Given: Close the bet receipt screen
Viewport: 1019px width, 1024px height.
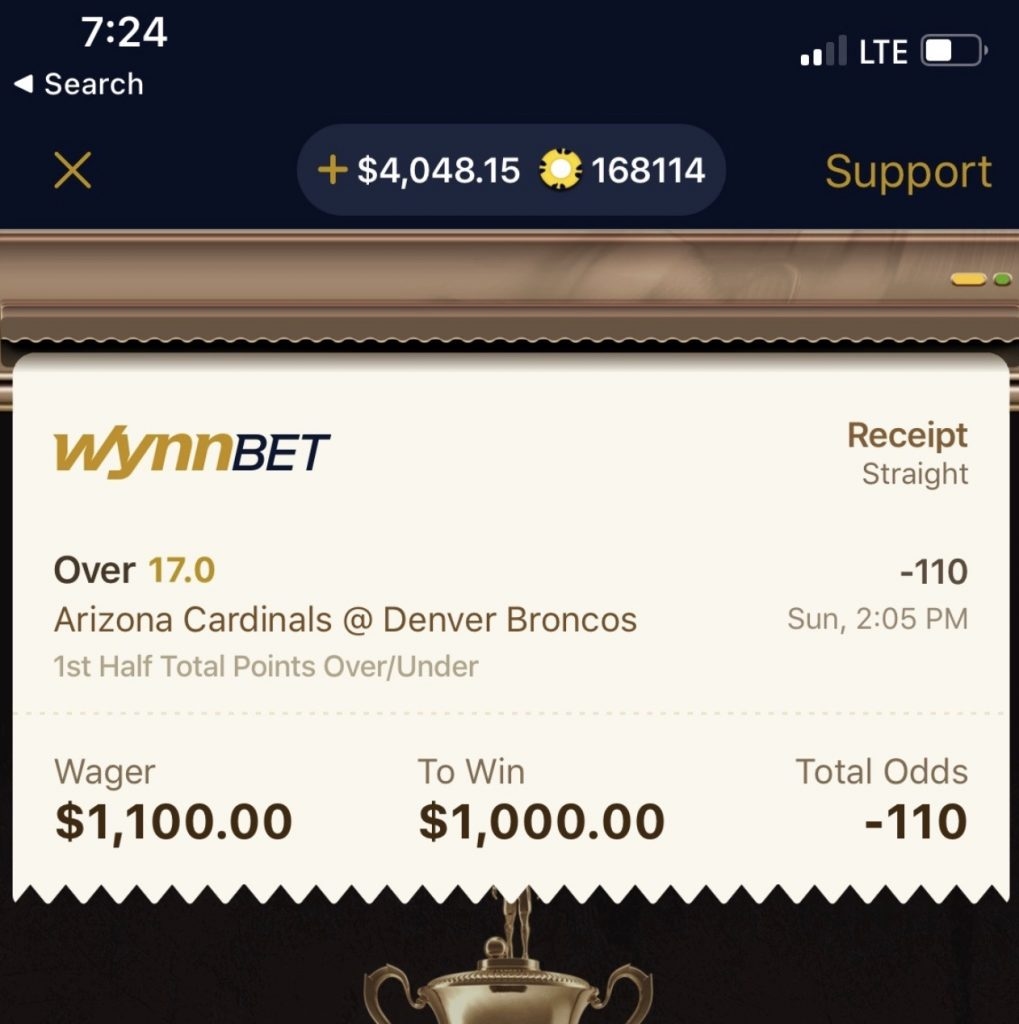Looking at the screenshot, I should coord(72,171).
